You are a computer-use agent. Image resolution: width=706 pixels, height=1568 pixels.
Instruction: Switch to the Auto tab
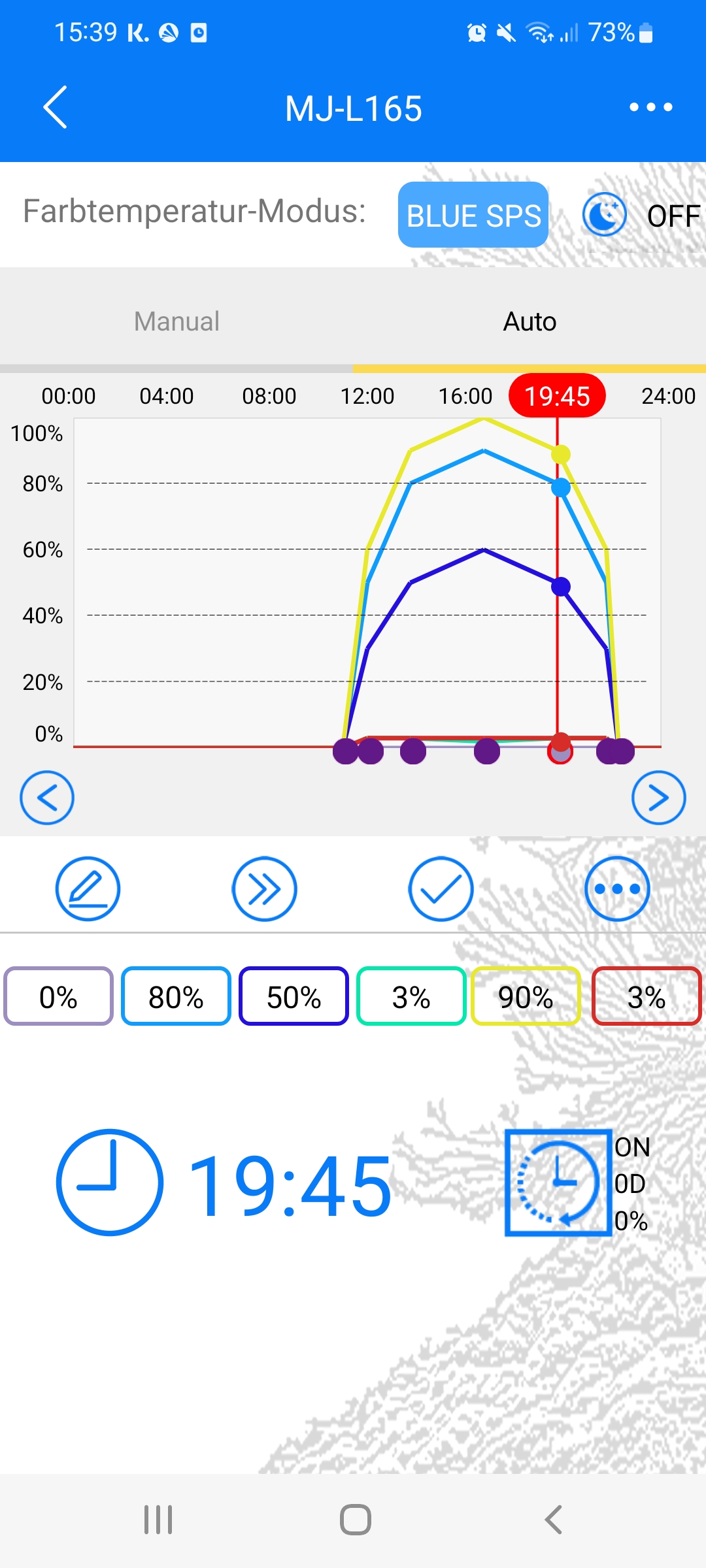click(x=529, y=321)
